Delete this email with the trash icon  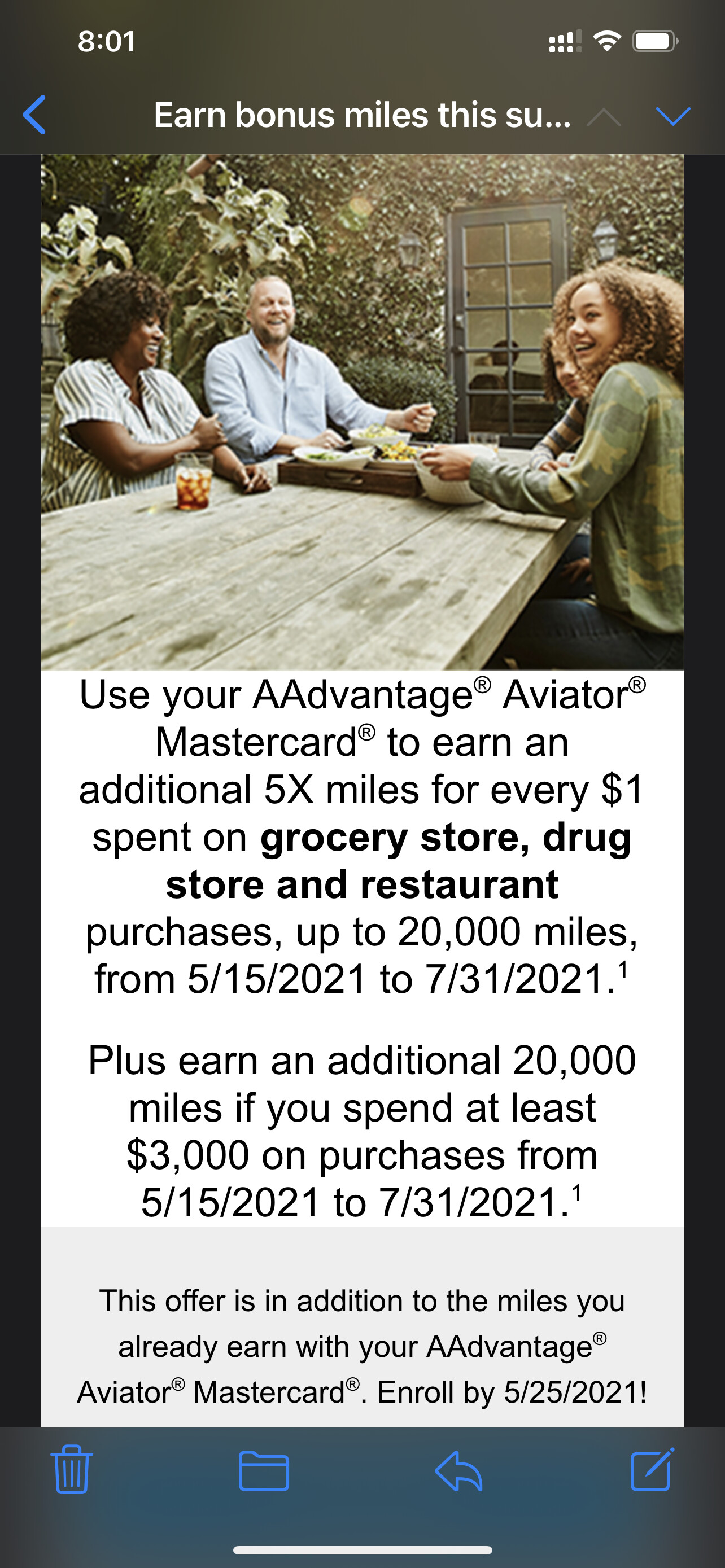(72, 1469)
